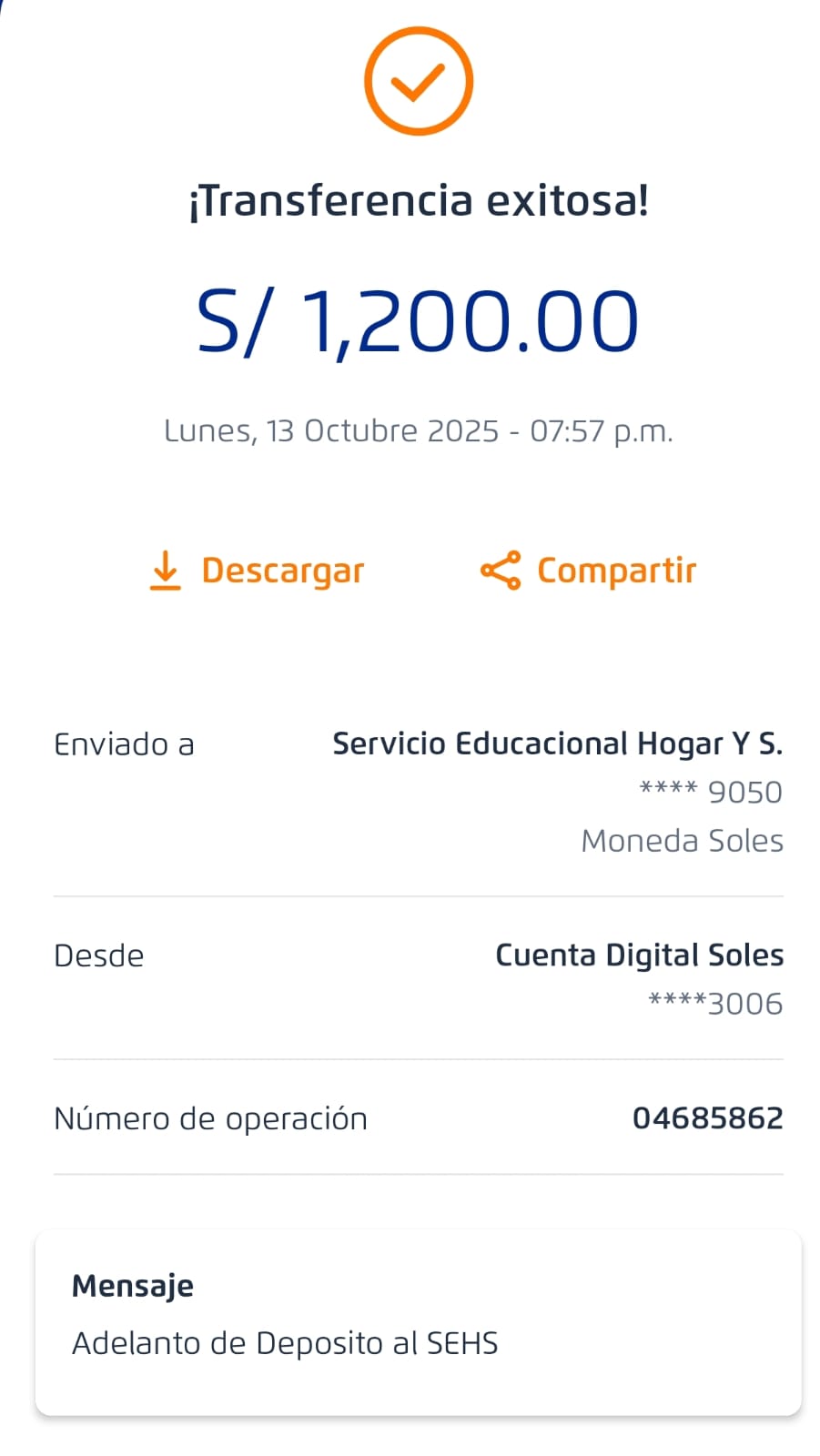Share the receipt using Compartir
The image size is (820, 1456).
pos(589,571)
